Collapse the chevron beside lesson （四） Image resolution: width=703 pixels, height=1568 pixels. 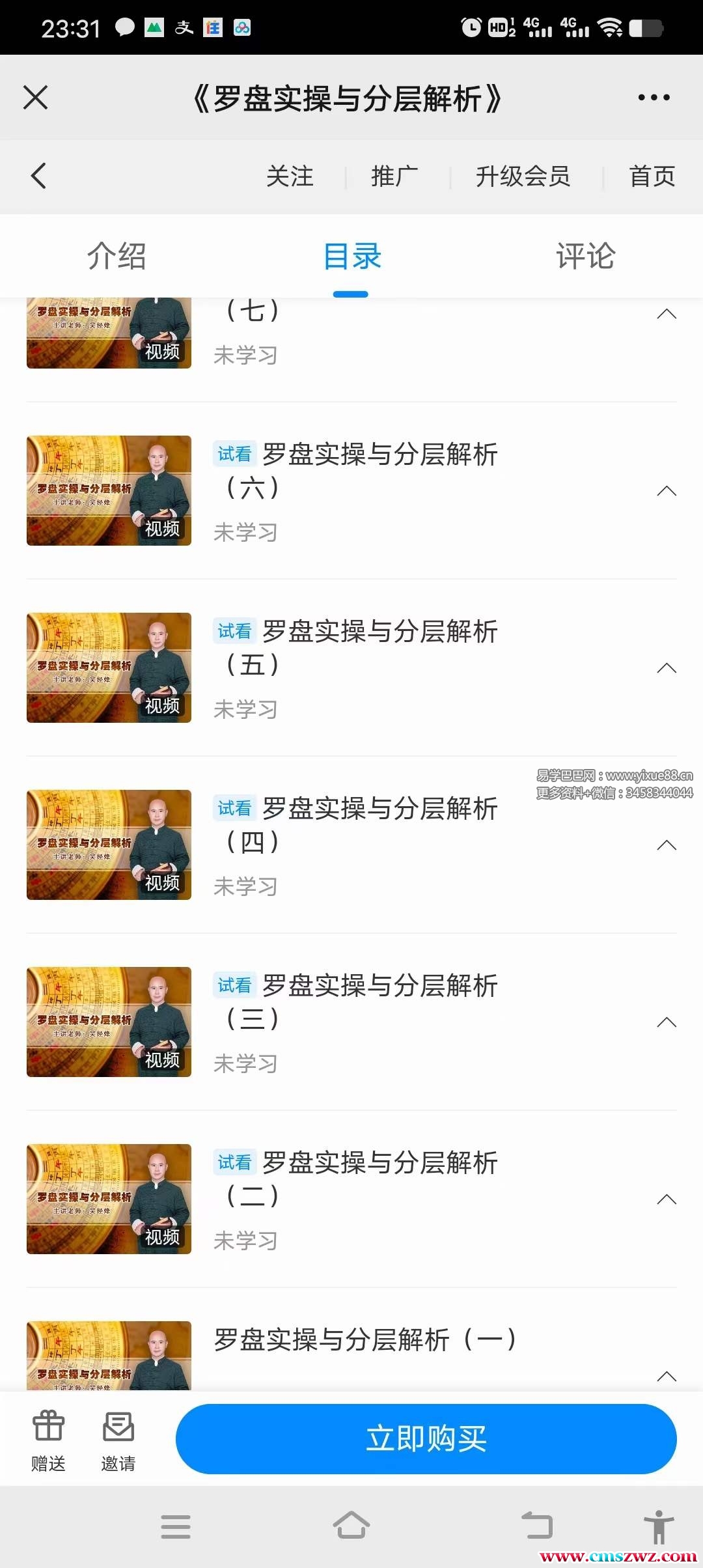667,845
